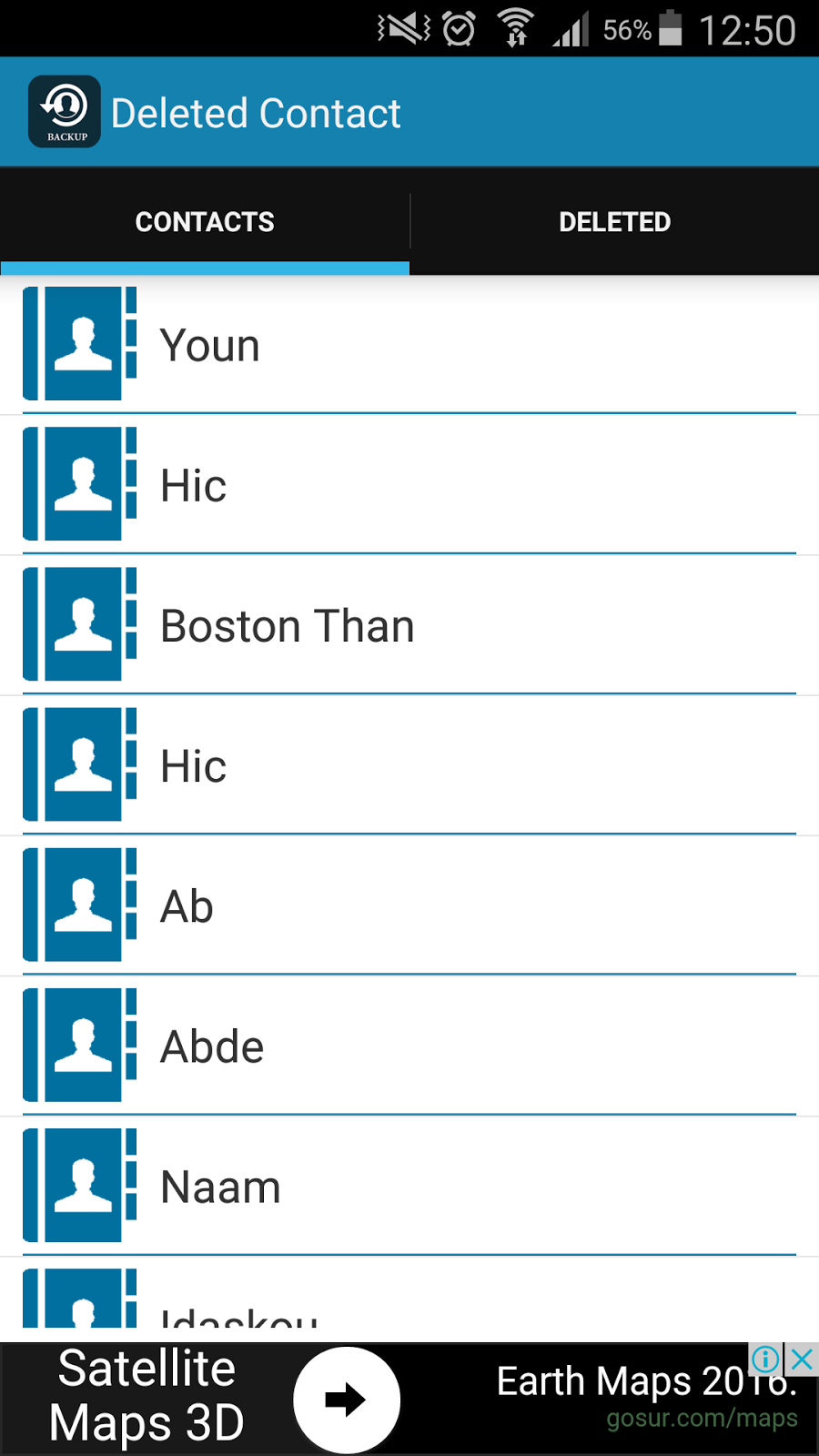Open the ad info icon
The image size is (819, 1456).
765,1360
